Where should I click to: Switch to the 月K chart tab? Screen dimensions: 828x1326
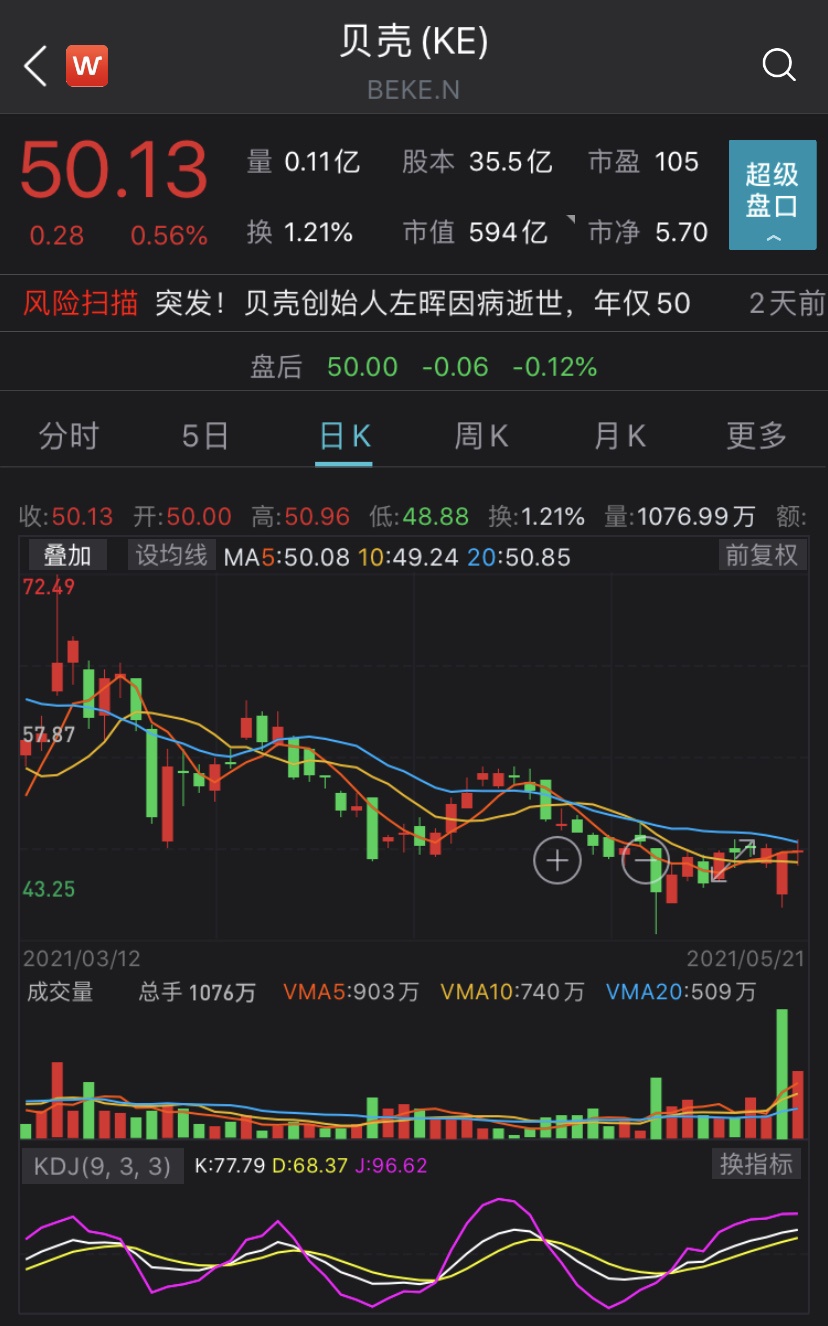coord(619,436)
